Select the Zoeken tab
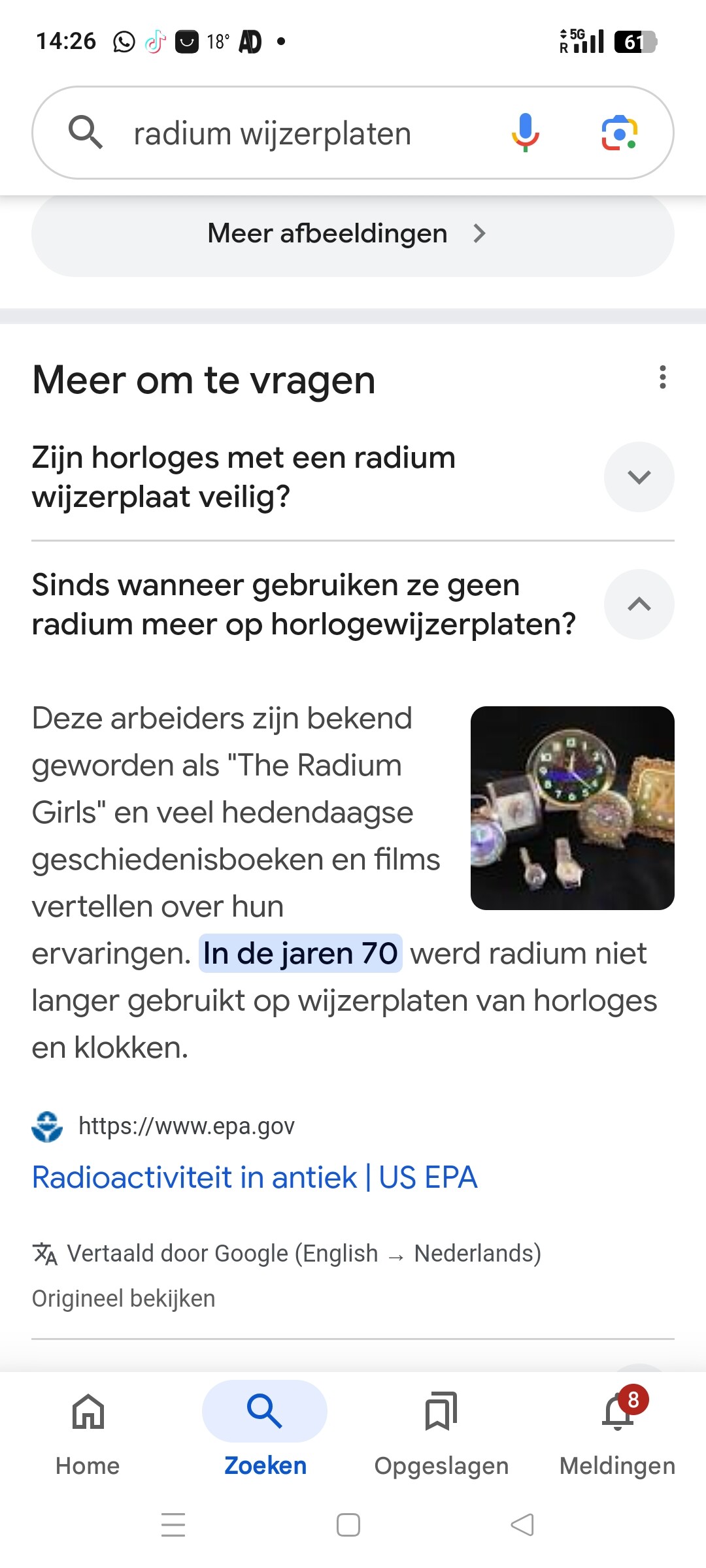The height and width of the screenshot is (1568, 706). pos(265,1430)
